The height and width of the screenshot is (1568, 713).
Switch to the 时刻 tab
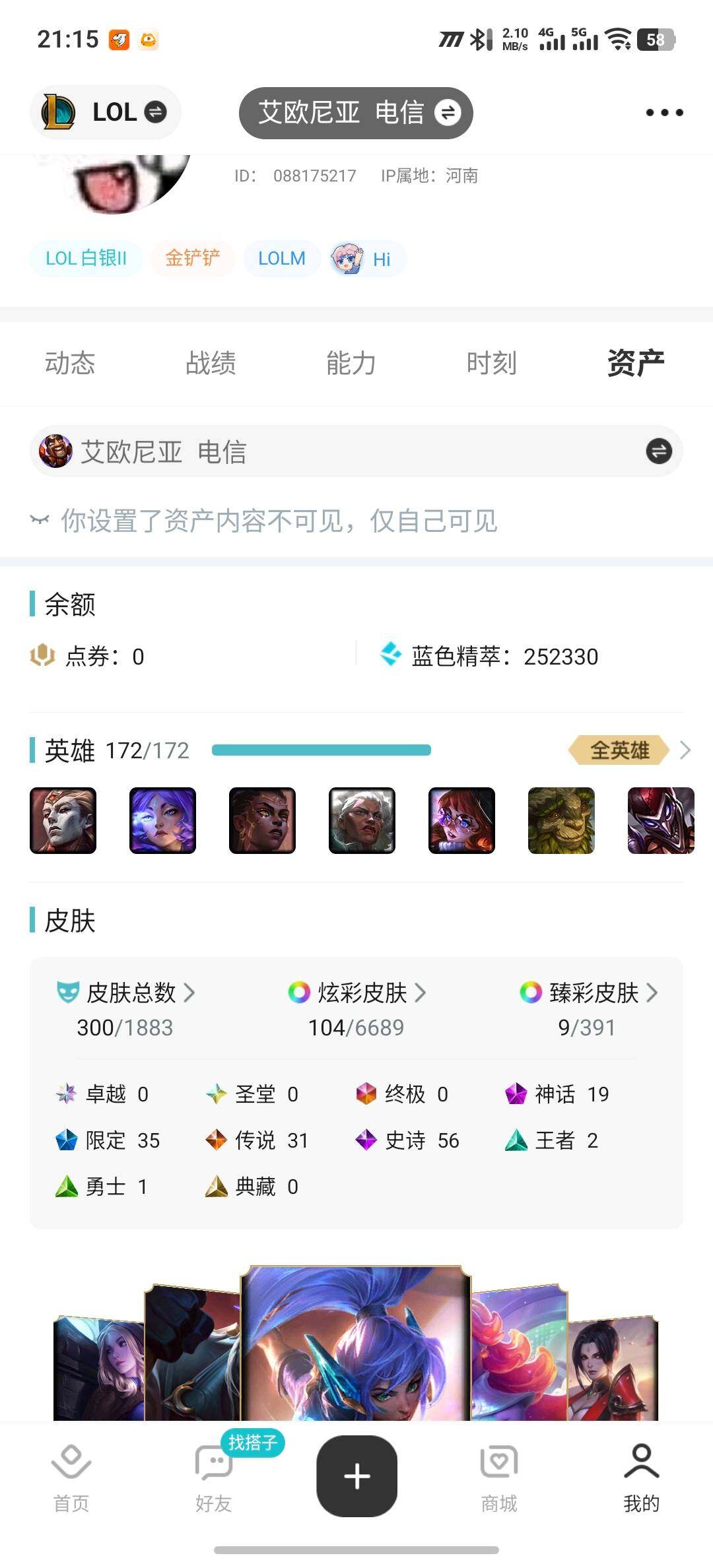(x=492, y=363)
